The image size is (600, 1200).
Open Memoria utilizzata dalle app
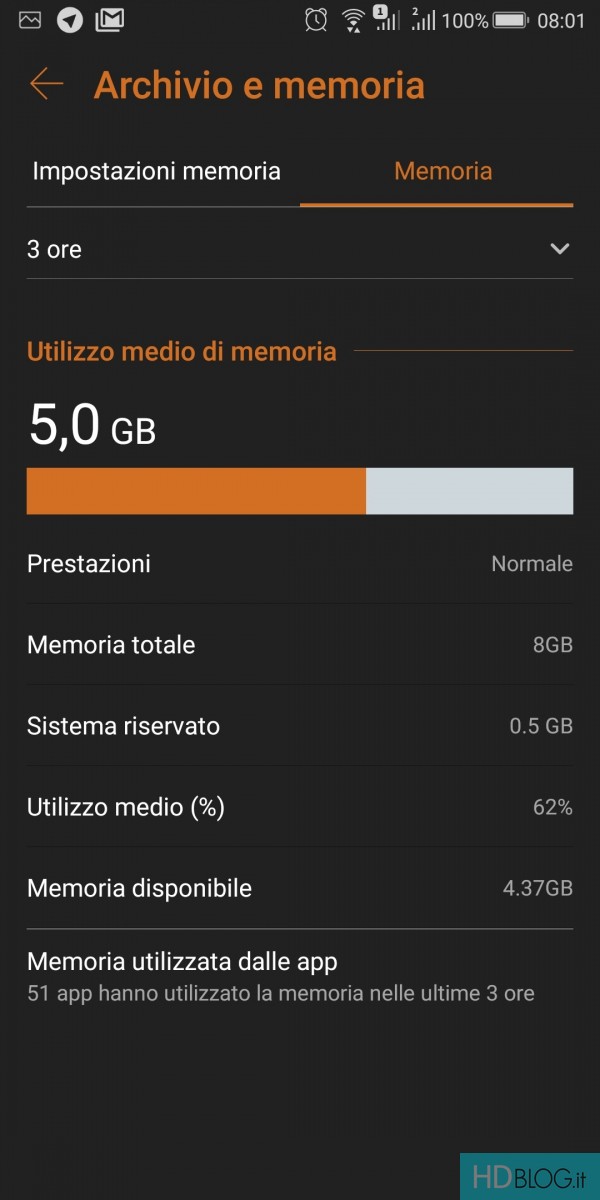pos(281,976)
